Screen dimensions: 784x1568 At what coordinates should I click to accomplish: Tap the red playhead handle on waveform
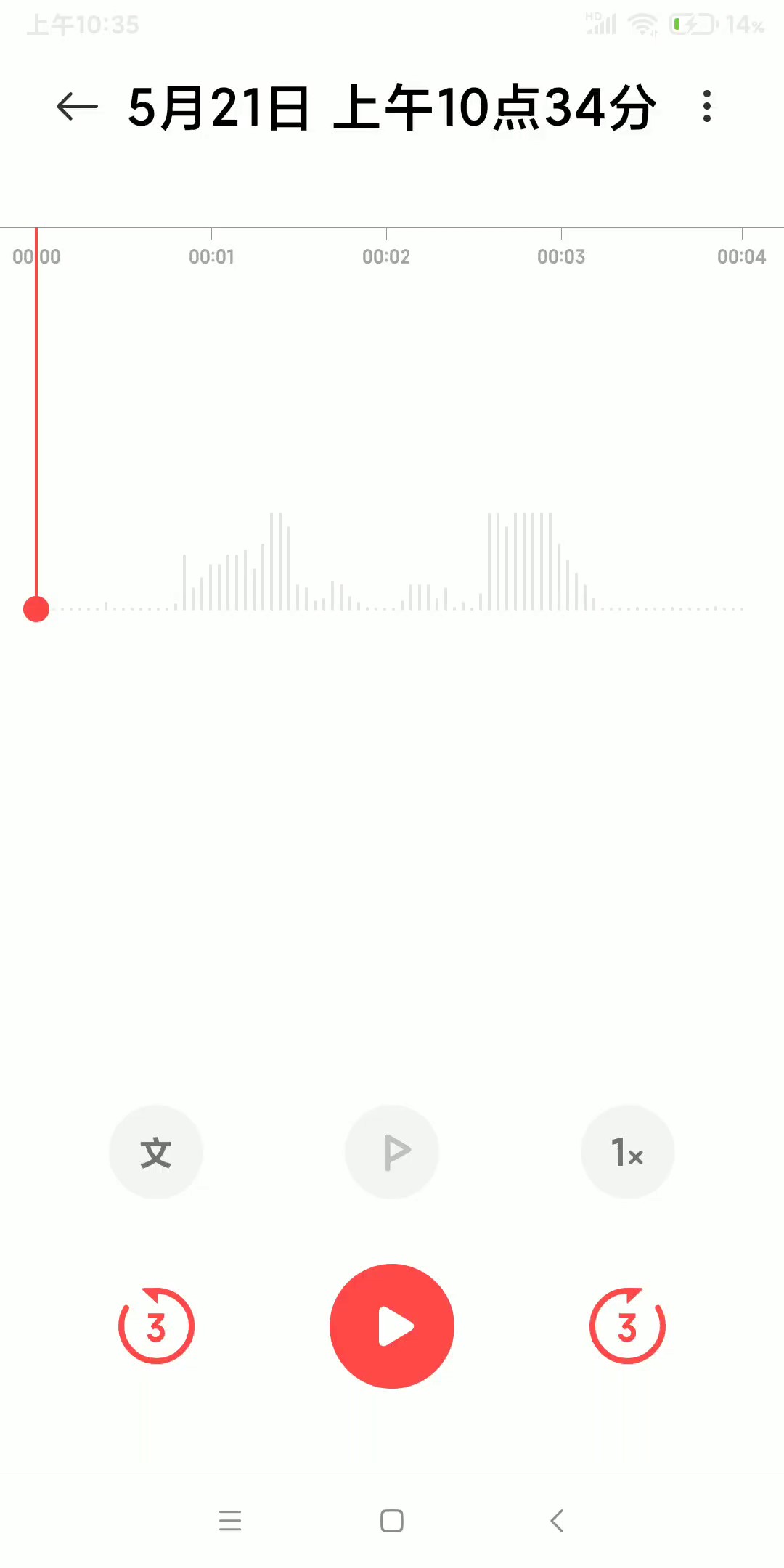[x=36, y=609]
